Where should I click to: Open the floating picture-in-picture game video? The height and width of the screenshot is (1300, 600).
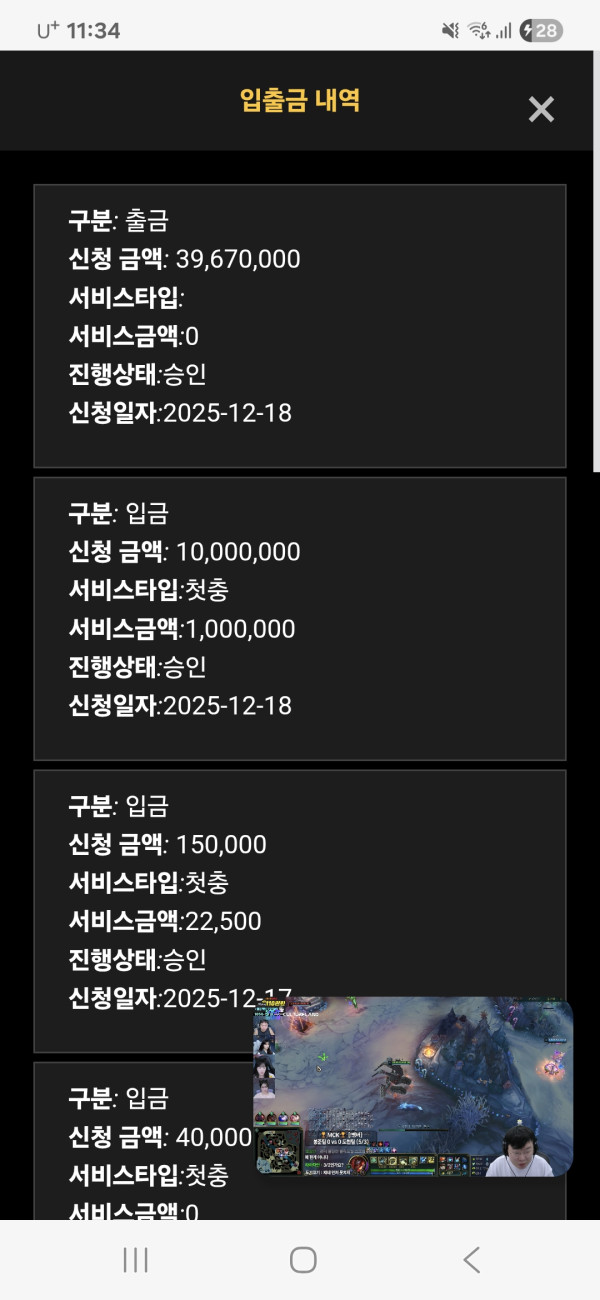[x=413, y=1087]
